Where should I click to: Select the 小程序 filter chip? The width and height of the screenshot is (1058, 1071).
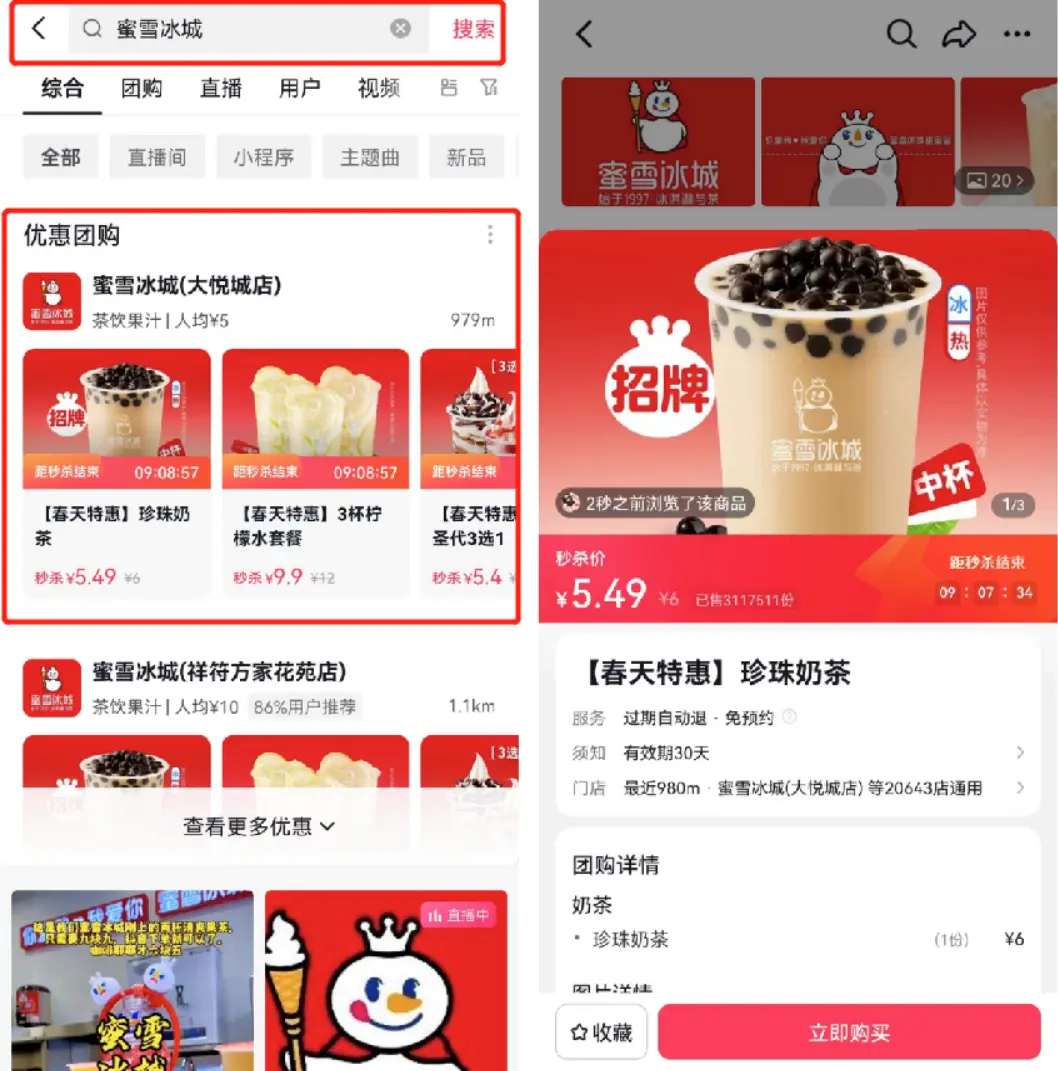click(x=263, y=158)
